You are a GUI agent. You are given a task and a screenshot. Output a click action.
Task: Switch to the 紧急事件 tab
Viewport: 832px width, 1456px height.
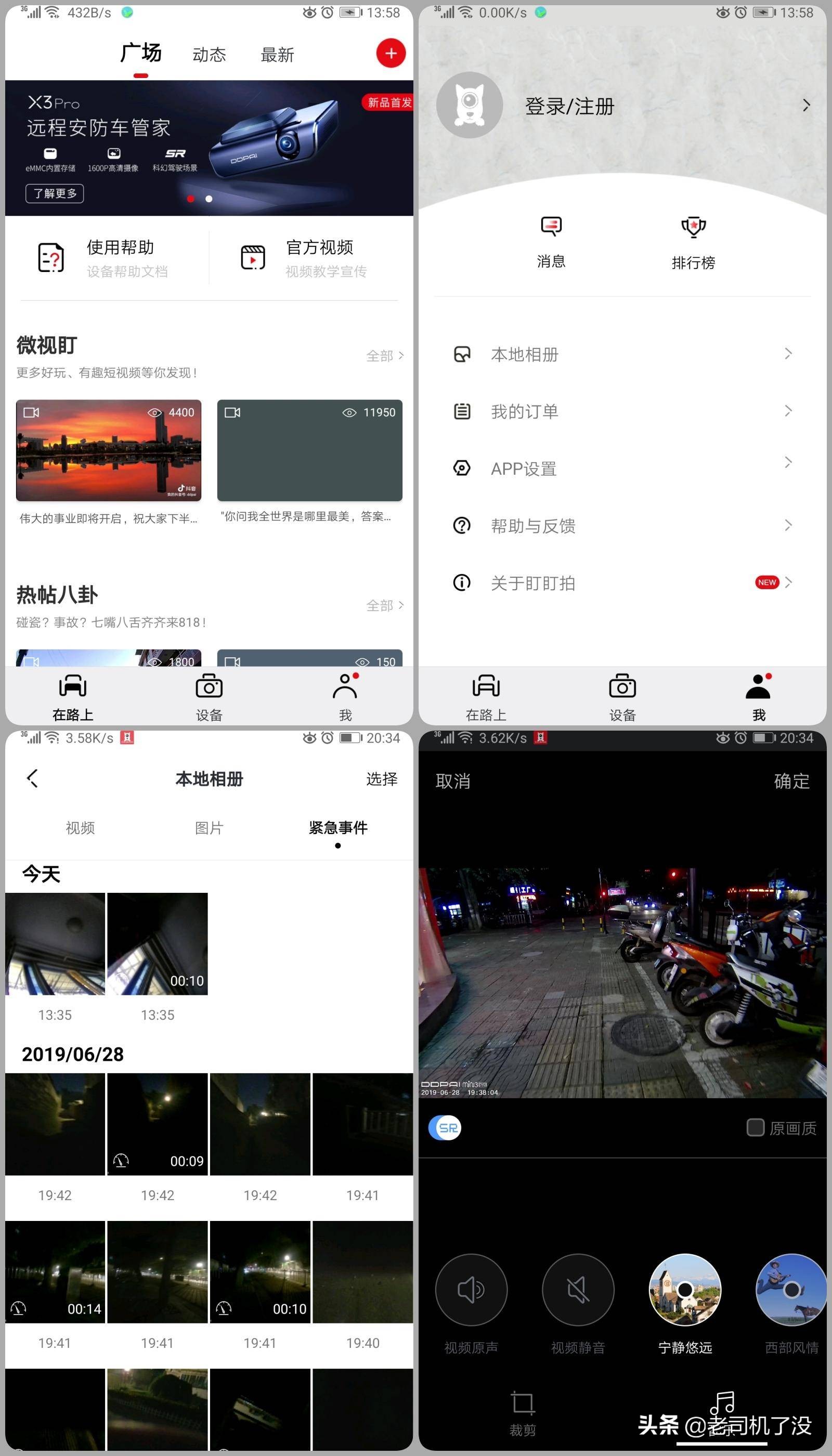tap(337, 827)
